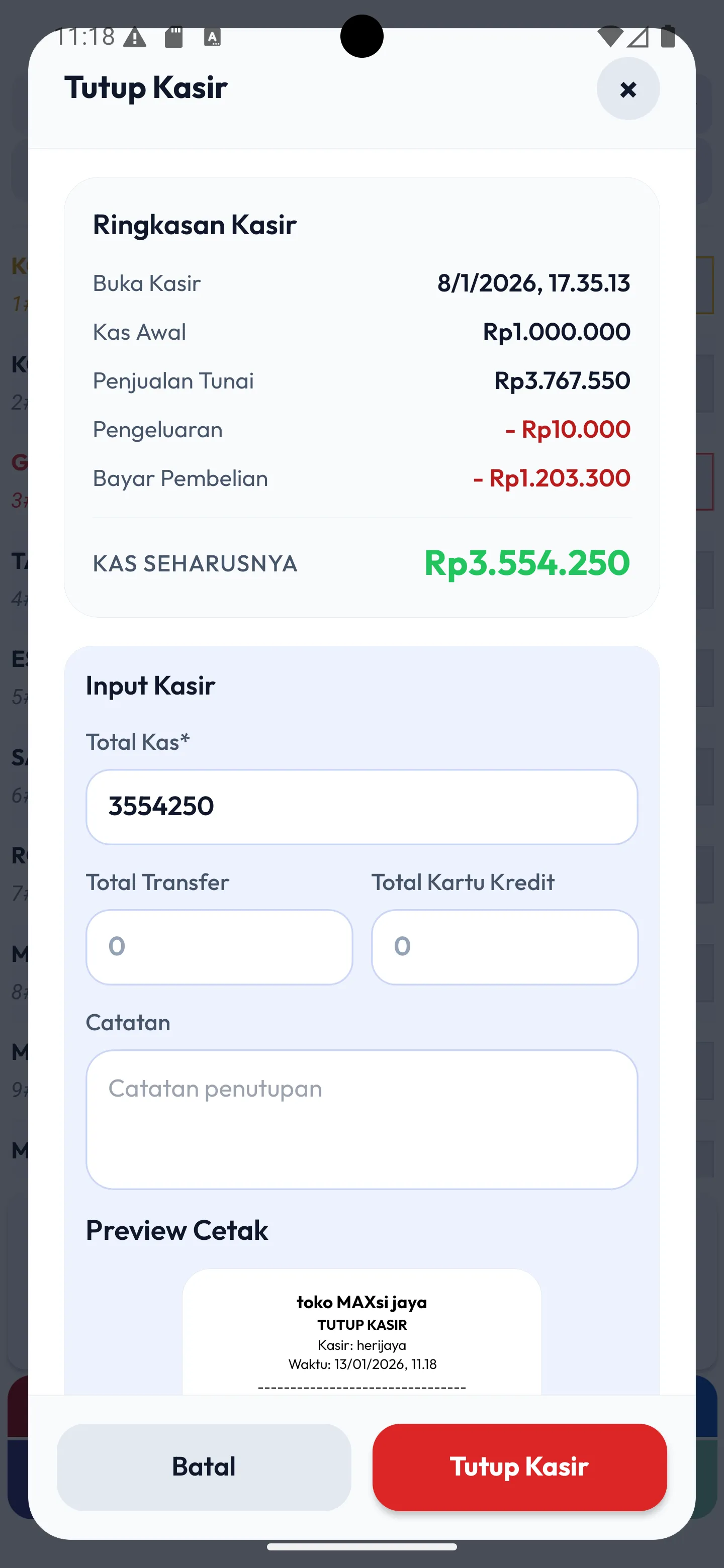This screenshot has width=724, height=1568.
Task: Select the Total Kas input showing 3554250
Action: click(361, 806)
